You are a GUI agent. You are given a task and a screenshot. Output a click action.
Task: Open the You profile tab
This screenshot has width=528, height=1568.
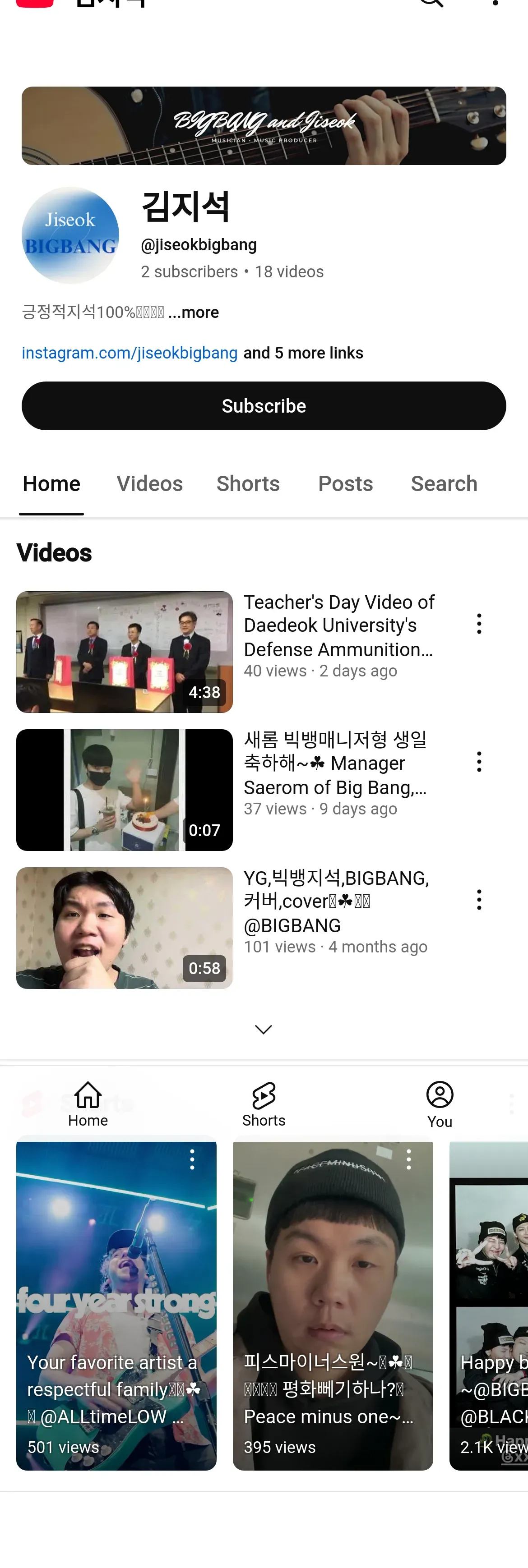(x=439, y=1104)
